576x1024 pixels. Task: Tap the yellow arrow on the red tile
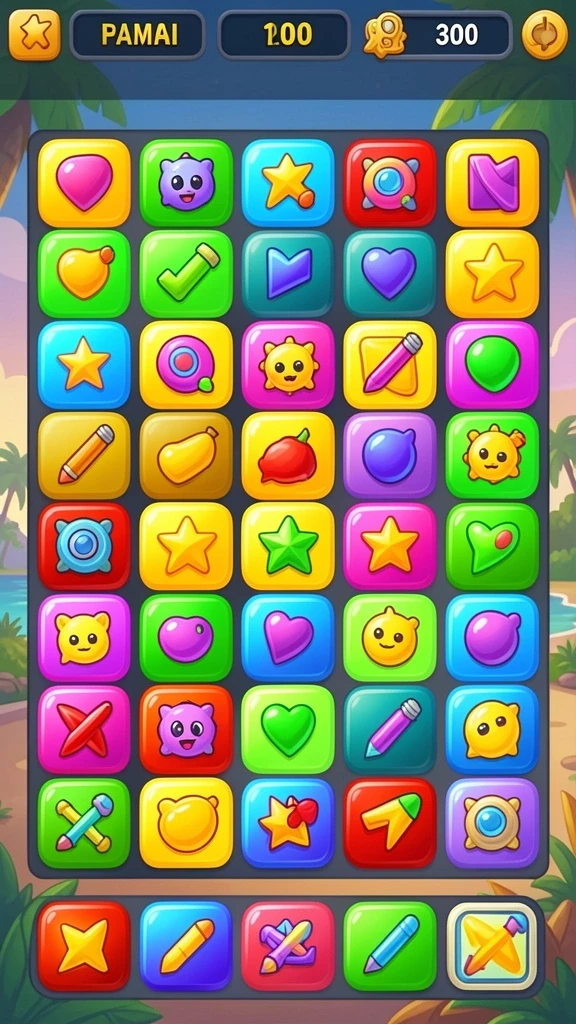(x=390, y=823)
